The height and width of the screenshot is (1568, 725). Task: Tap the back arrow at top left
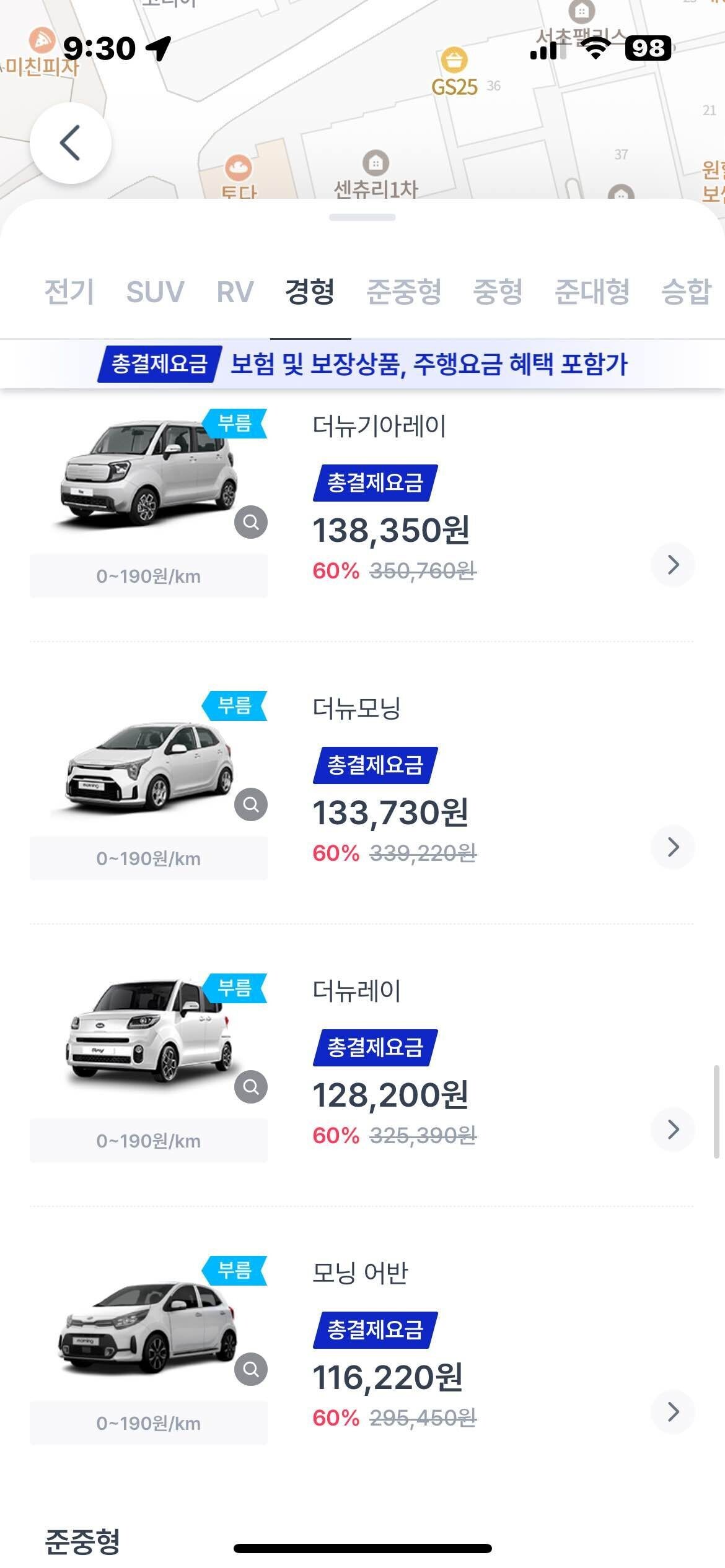pos(69,142)
